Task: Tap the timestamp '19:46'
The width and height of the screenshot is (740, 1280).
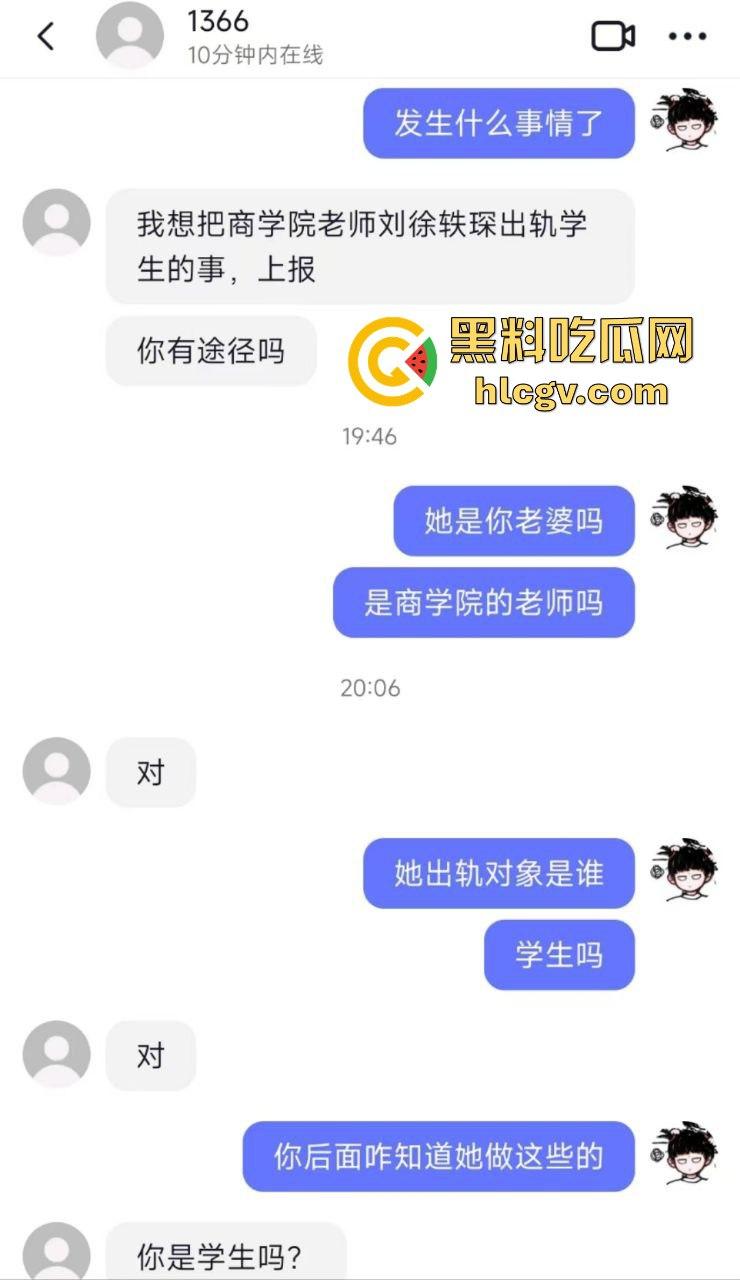Action: click(370, 436)
